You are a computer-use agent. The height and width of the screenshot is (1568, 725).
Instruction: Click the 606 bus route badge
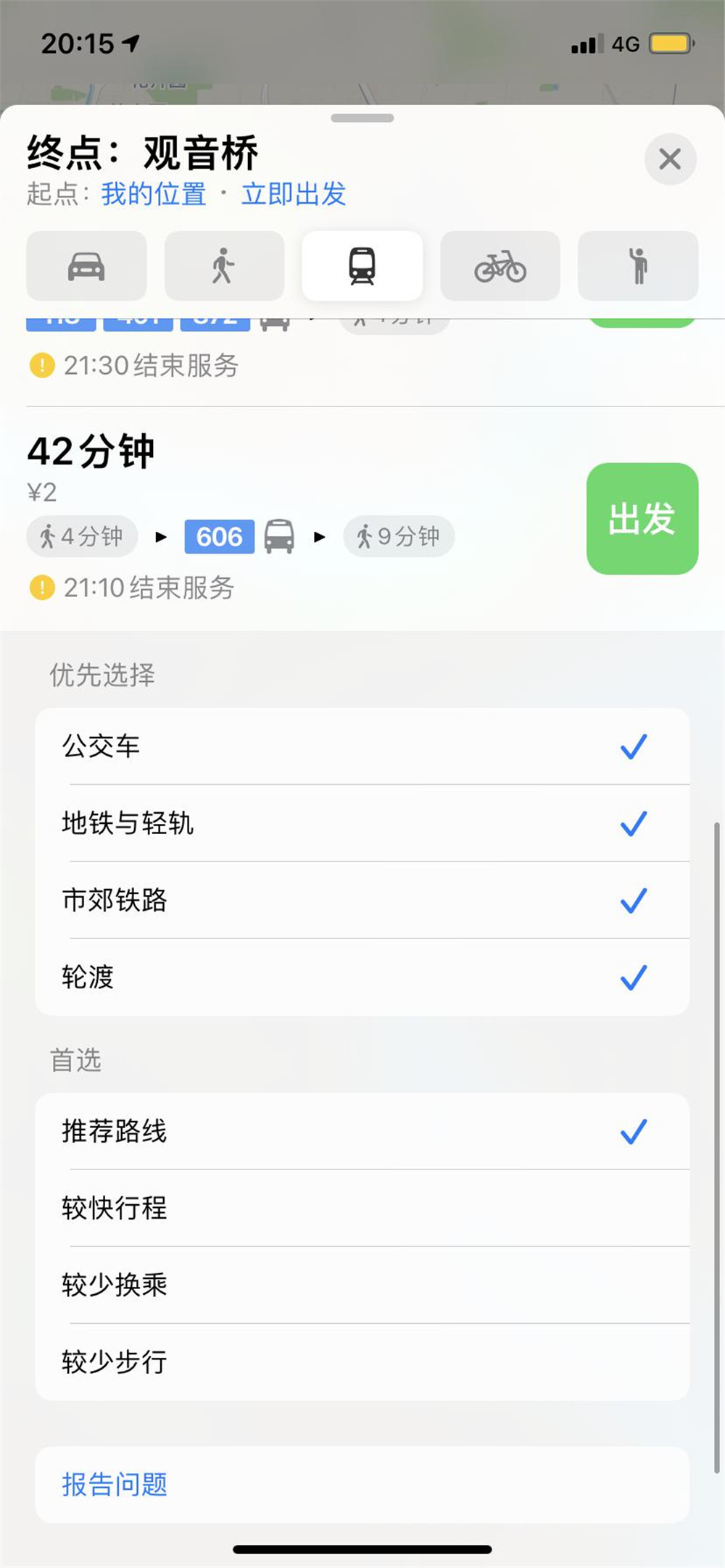pyautogui.click(x=219, y=537)
